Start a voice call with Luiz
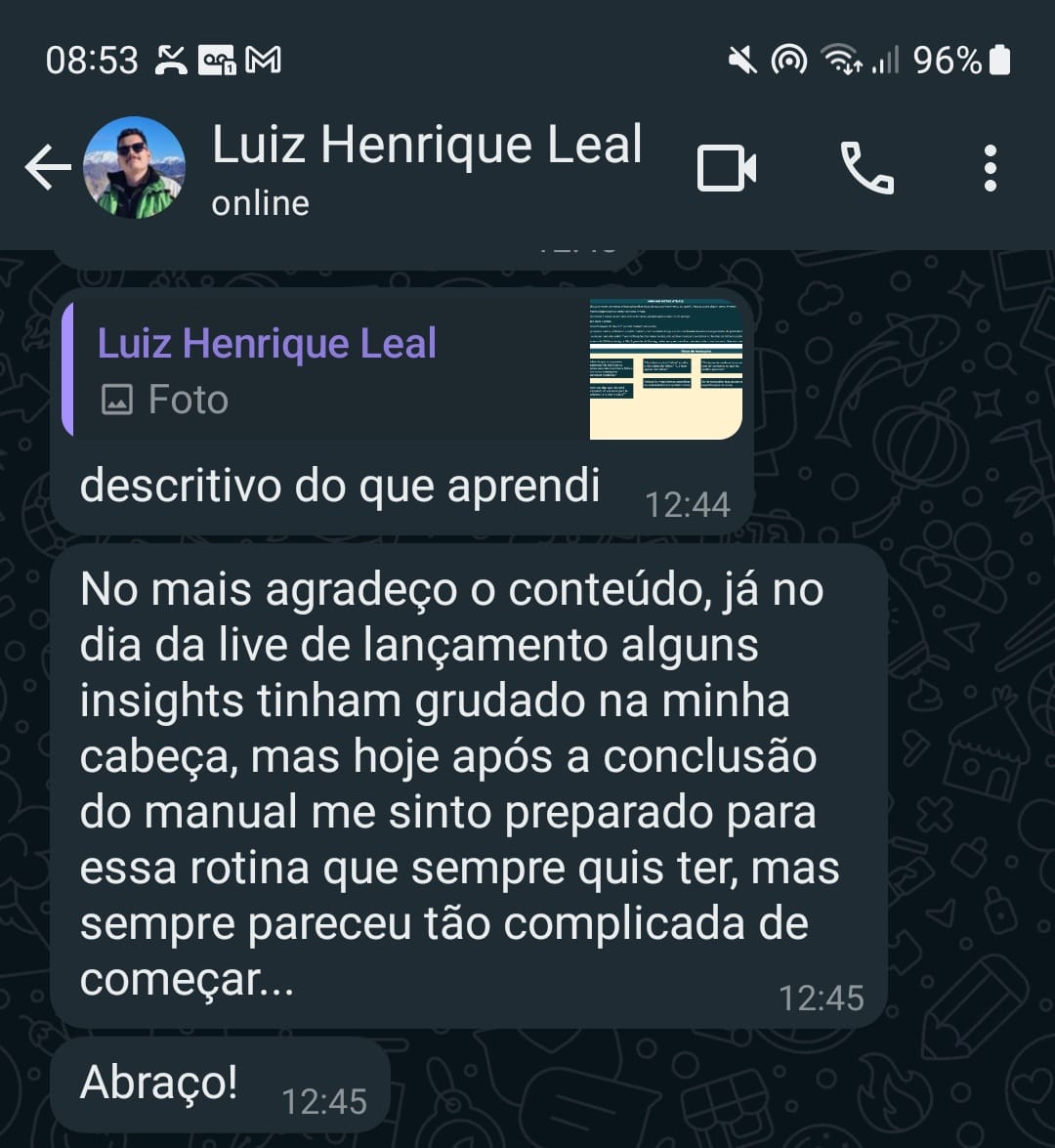Screen dimensions: 1055x1148 [866, 168]
